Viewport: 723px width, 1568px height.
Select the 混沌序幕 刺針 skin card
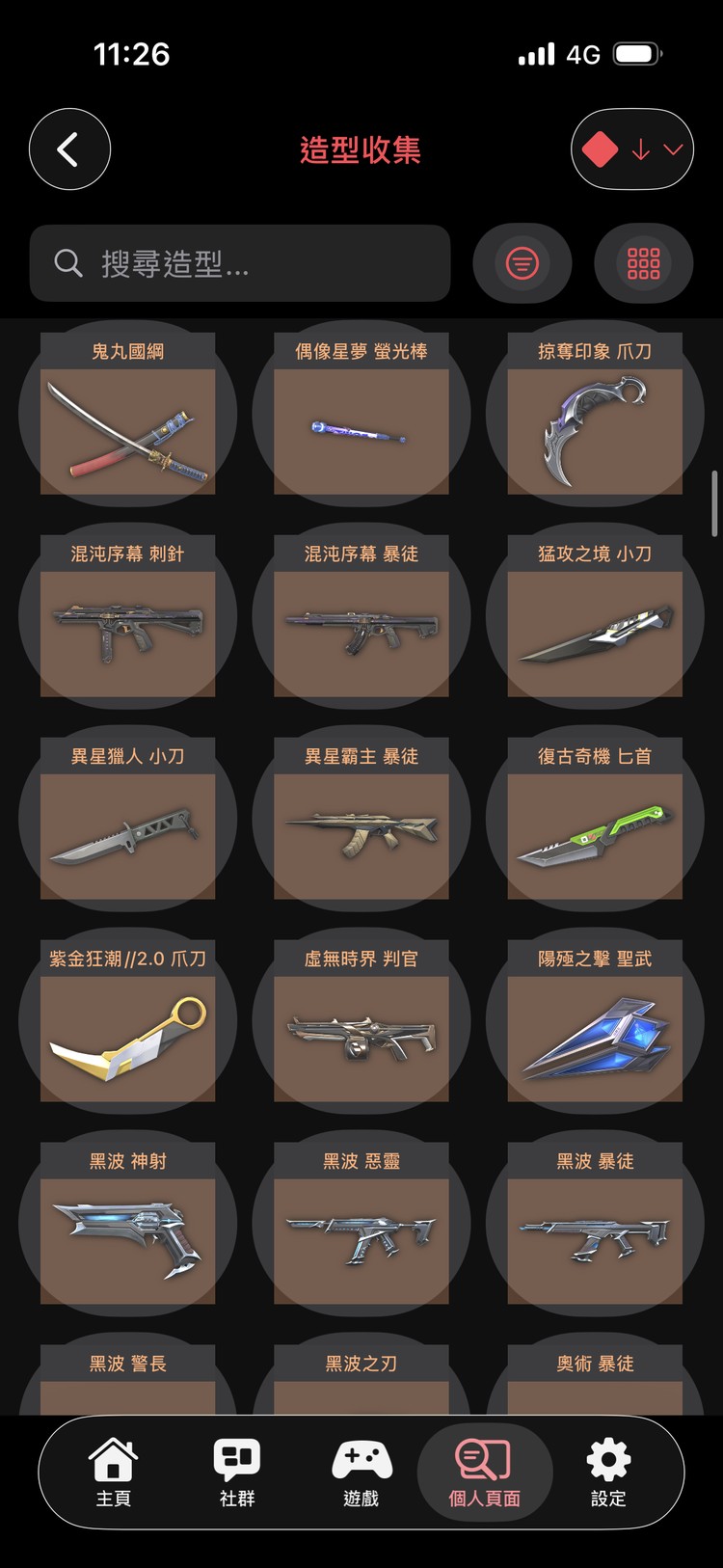(128, 615)
